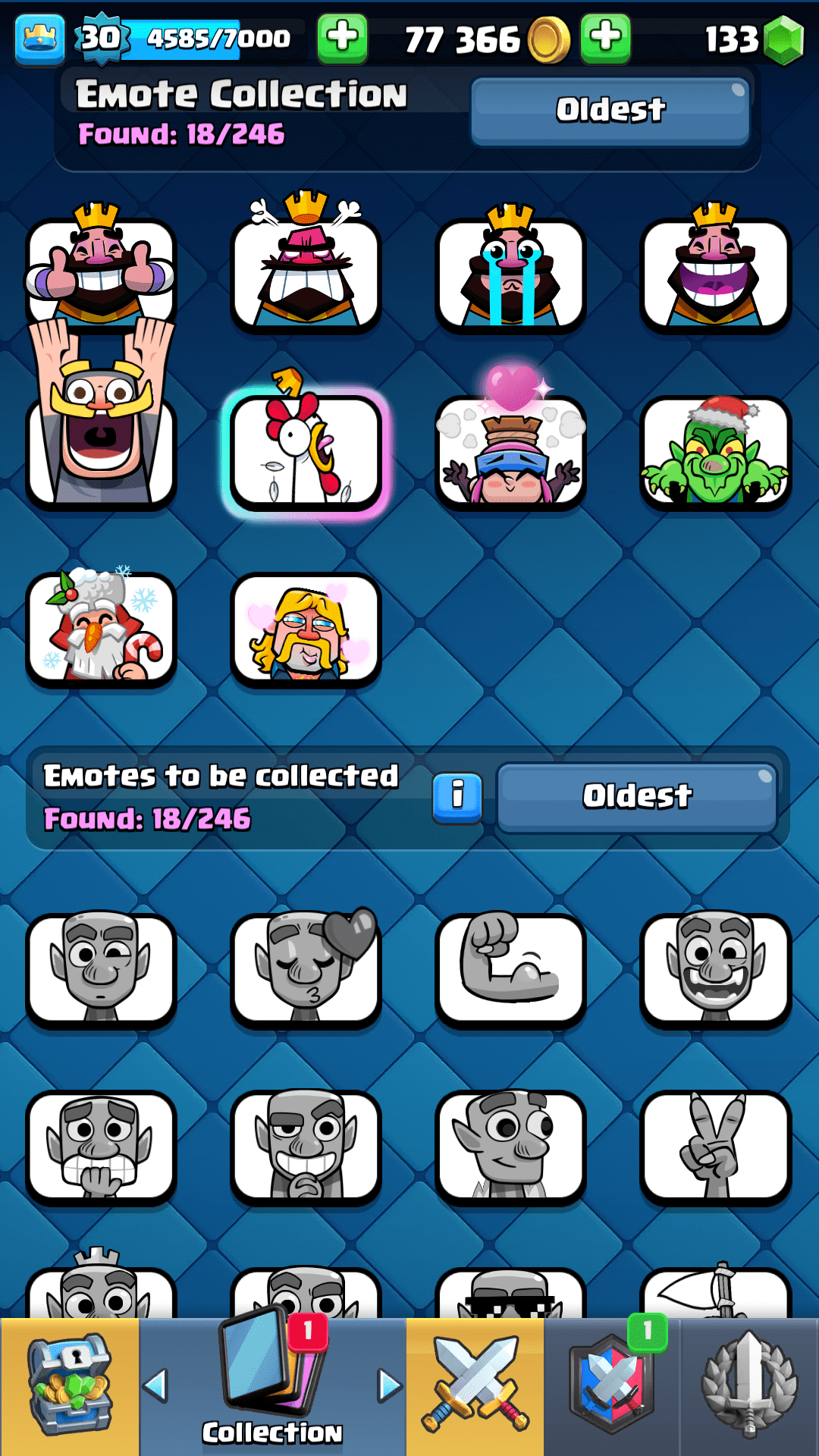Open the clan shield tab
The image size is (819, 1456).
tap(612, 1385)
